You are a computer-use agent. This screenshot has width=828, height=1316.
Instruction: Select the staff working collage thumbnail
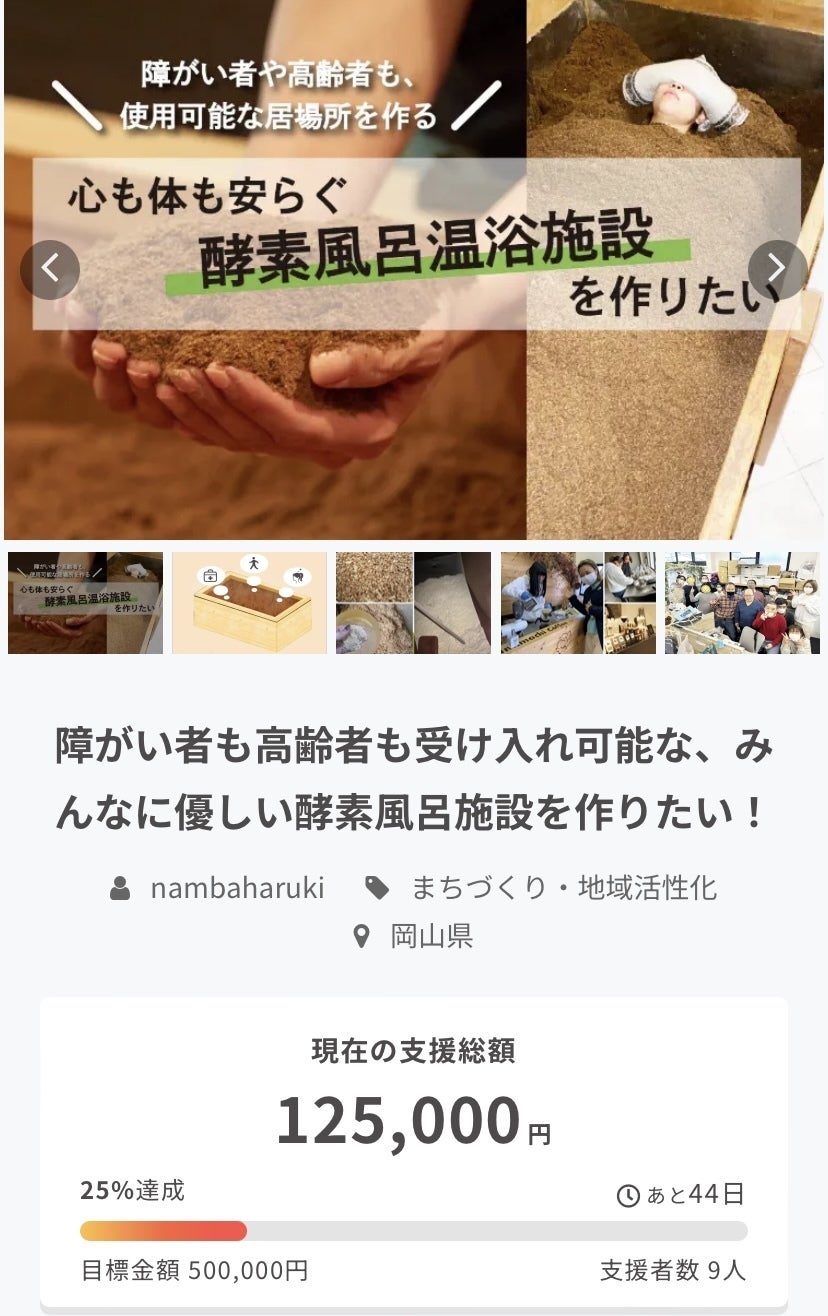pyautogui.click(x=578, y=603)
